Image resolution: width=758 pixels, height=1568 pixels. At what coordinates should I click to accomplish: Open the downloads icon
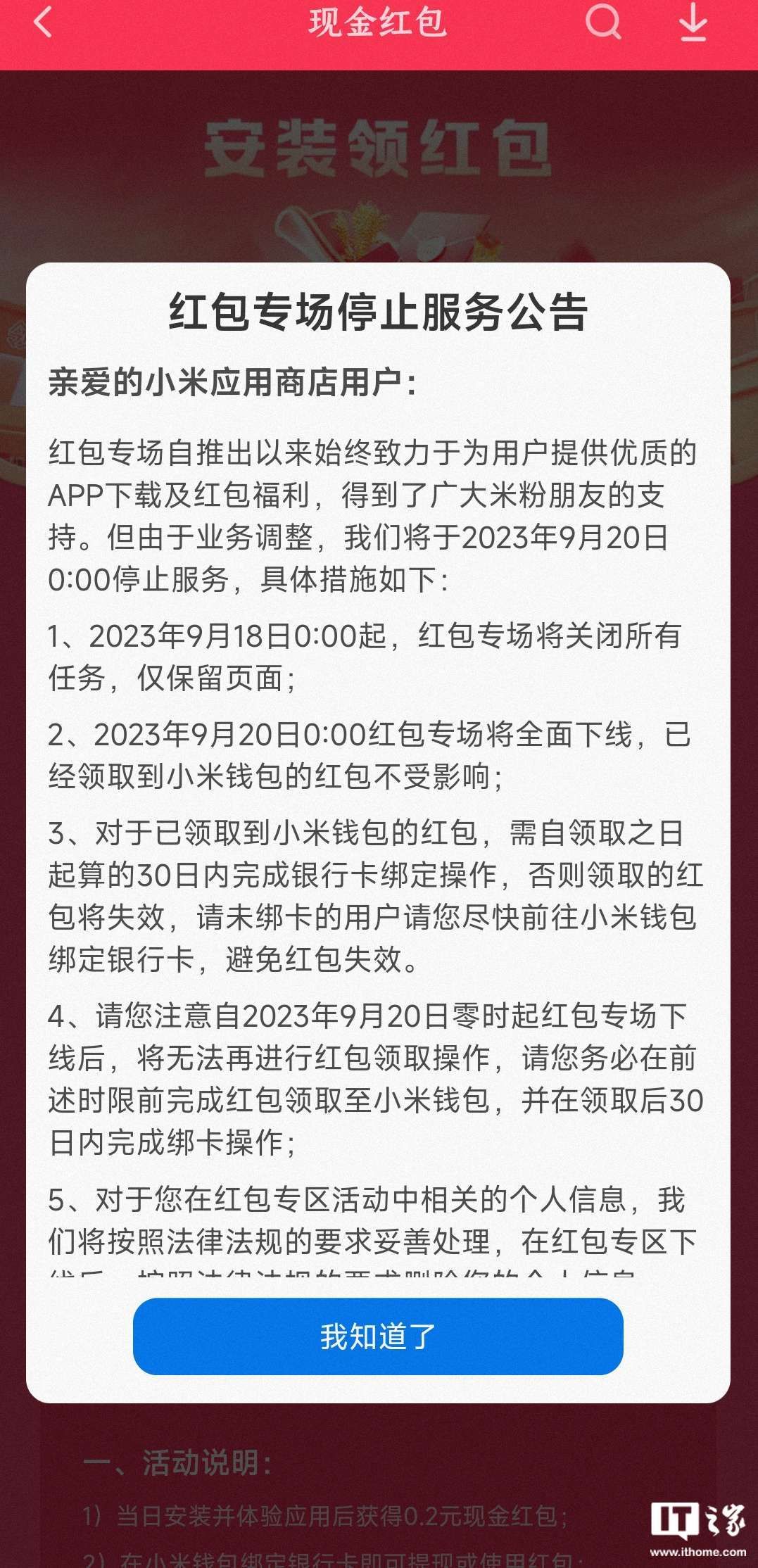(693, 23)
